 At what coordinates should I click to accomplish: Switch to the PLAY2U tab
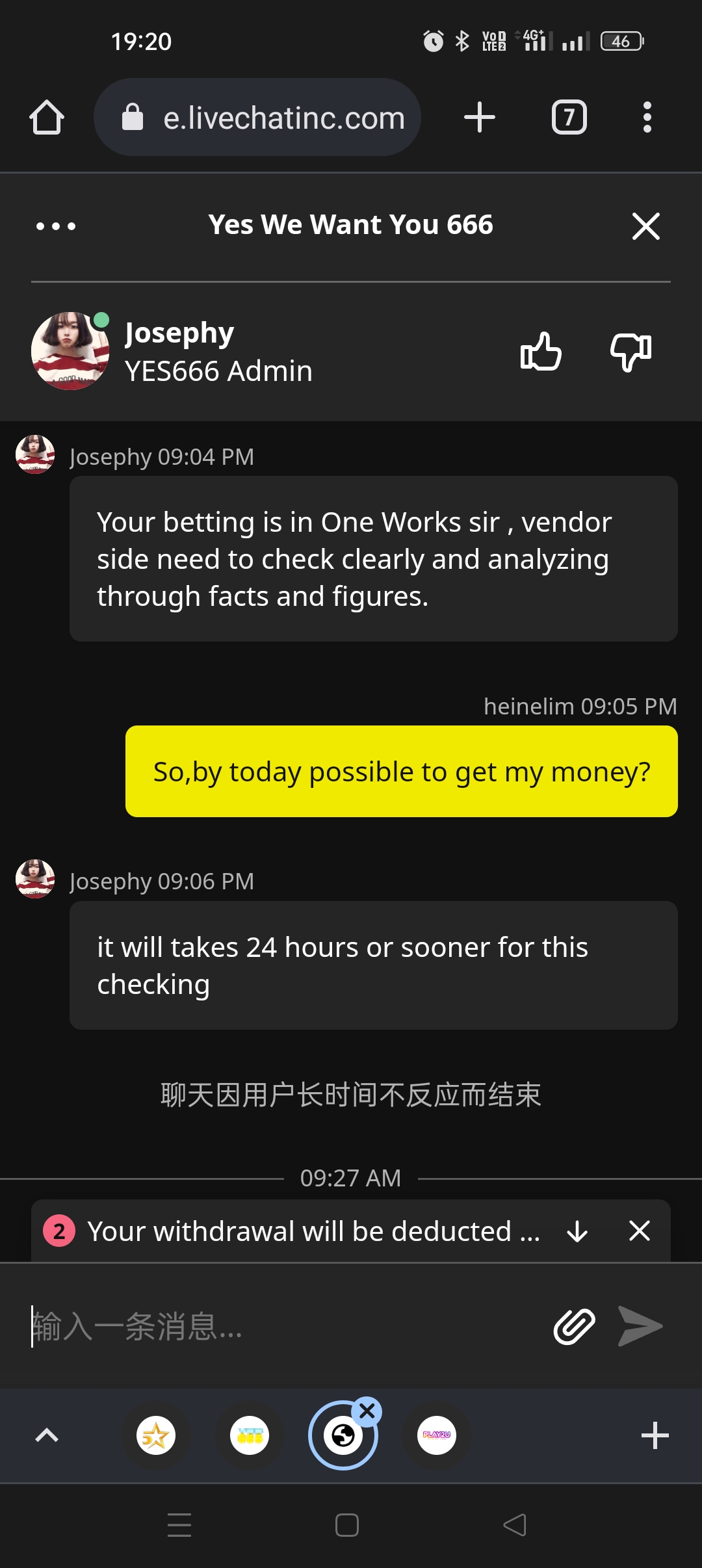click(437, 1435)
